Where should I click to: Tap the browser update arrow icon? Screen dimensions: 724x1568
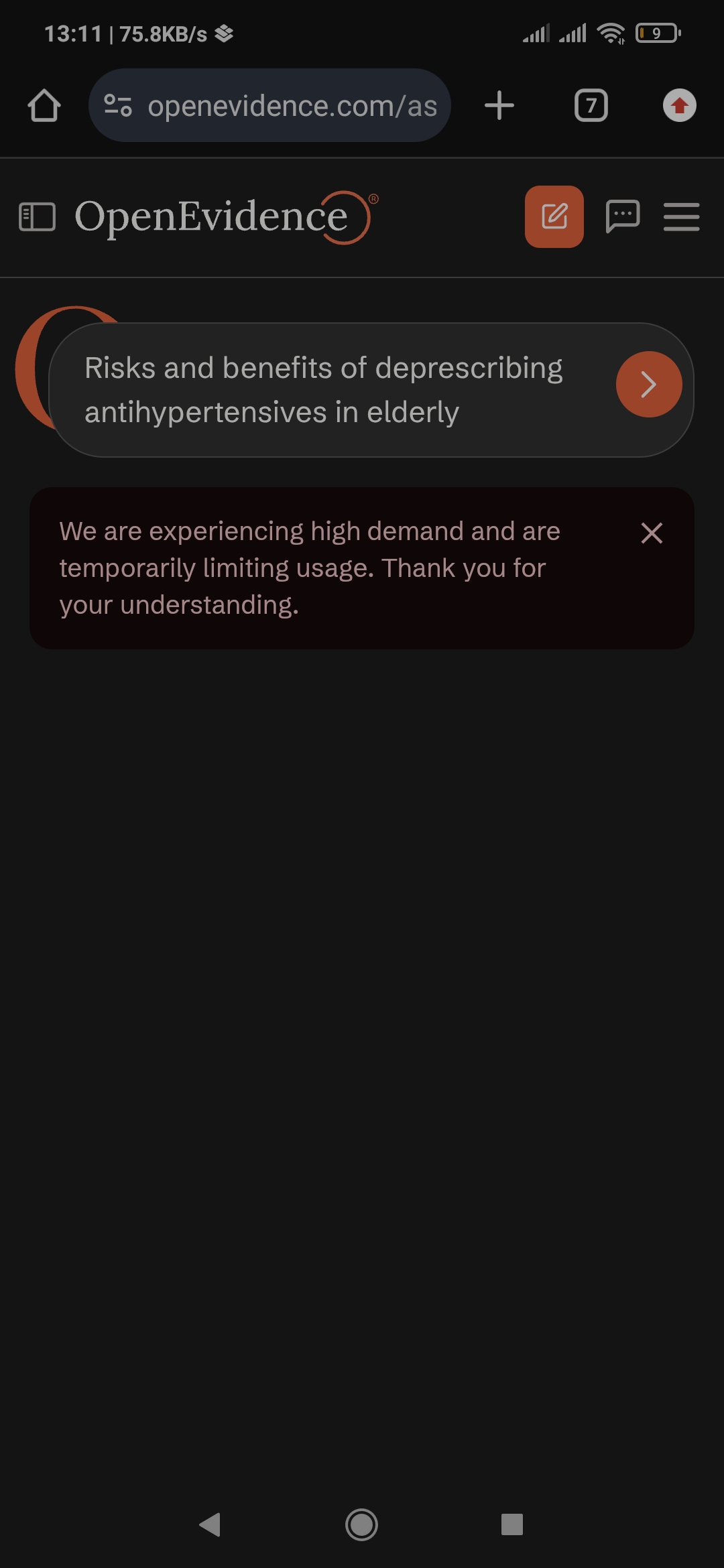click(679, 106)
